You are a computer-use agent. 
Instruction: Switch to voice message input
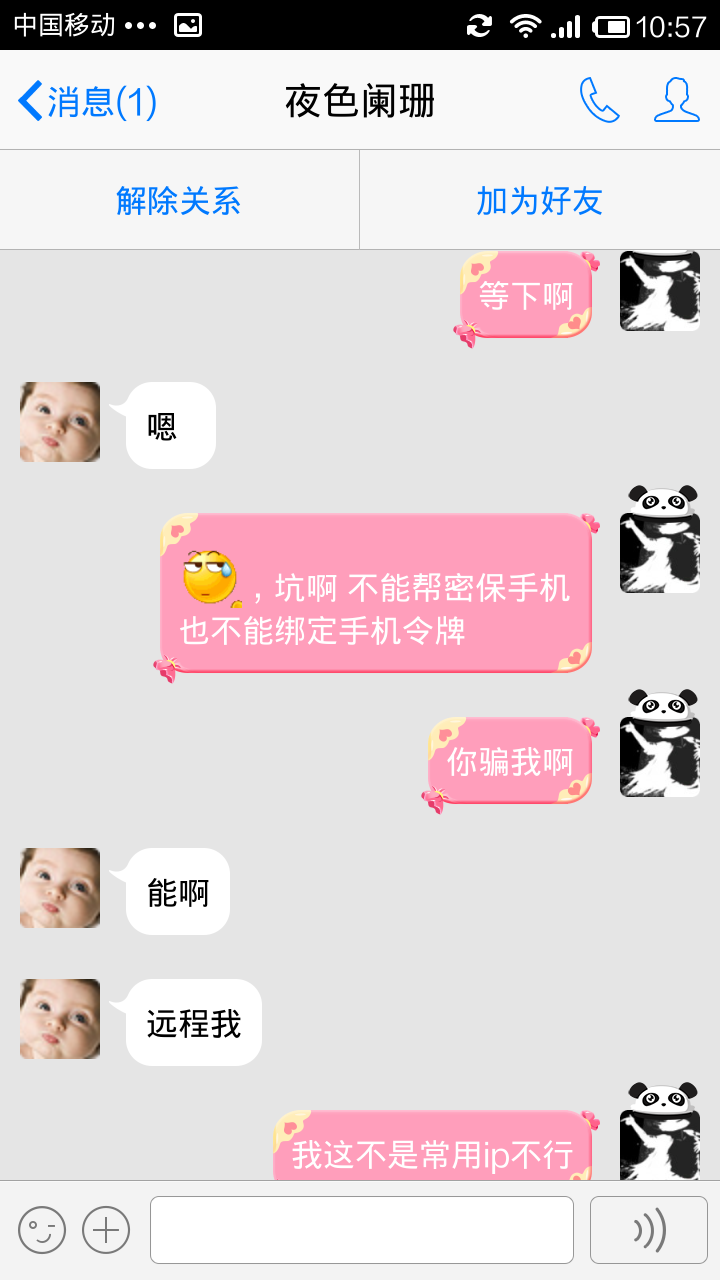pyautogui.click(x=649, y=1230)
